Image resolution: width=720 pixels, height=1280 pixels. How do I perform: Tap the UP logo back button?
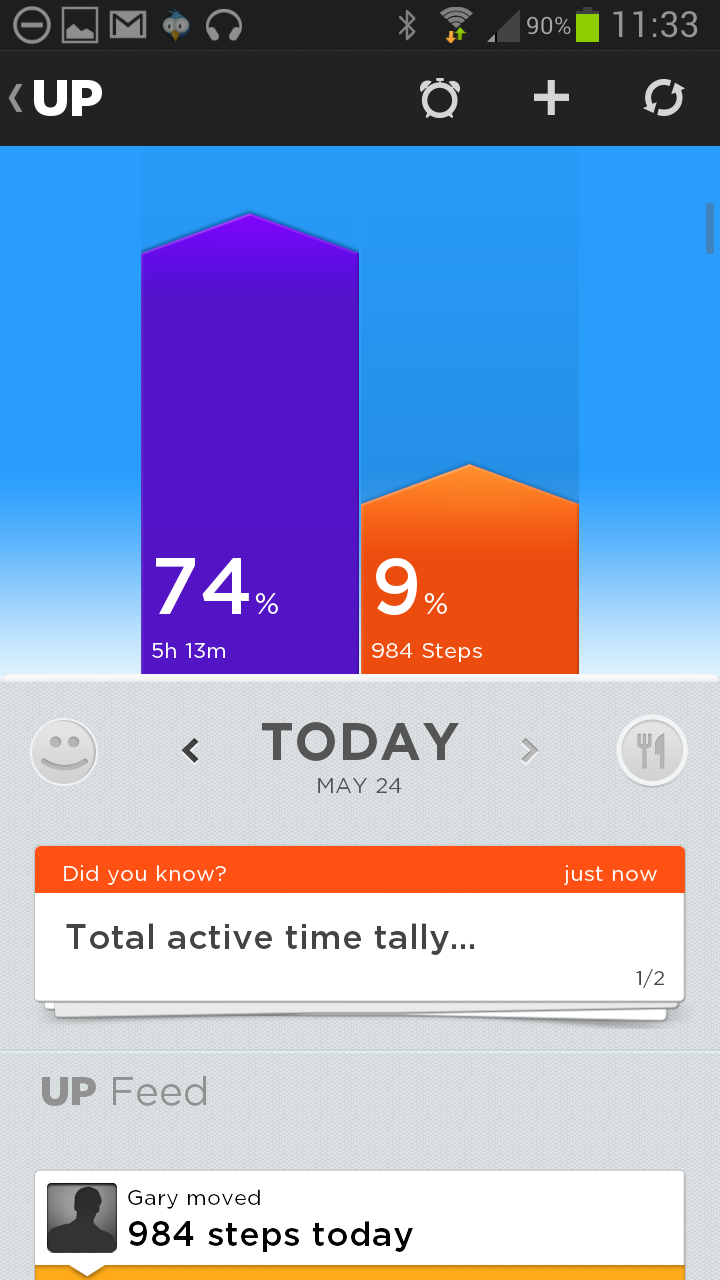56,98
